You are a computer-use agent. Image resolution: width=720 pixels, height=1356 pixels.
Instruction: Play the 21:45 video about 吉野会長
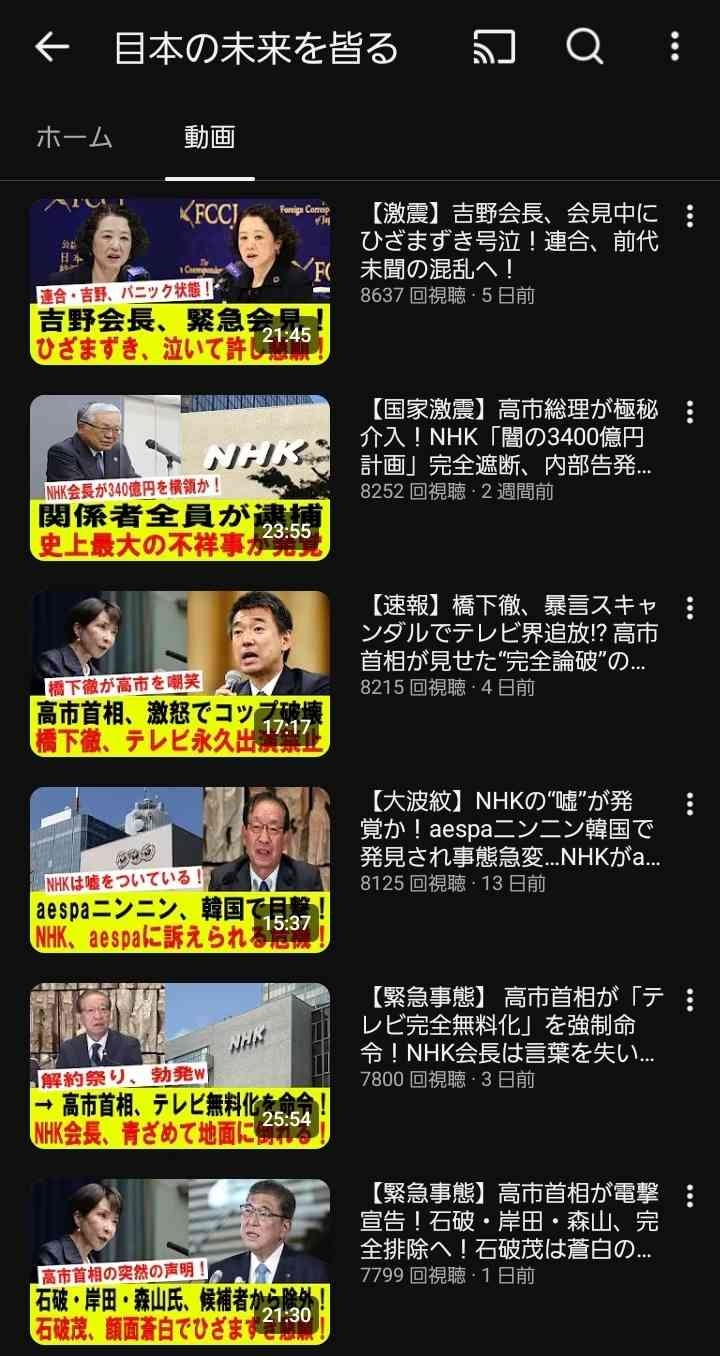[x=180, y=281]
